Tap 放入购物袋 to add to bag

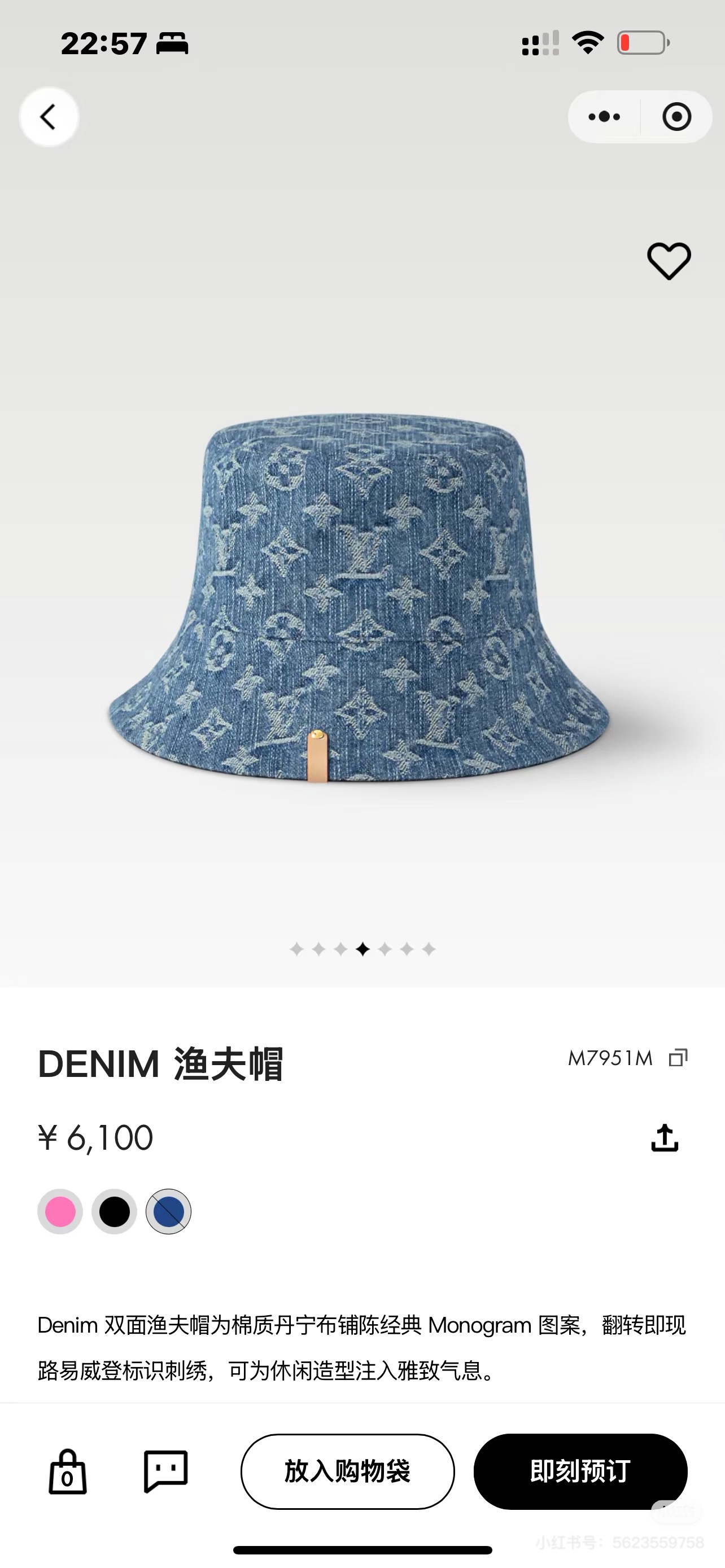347,1472
